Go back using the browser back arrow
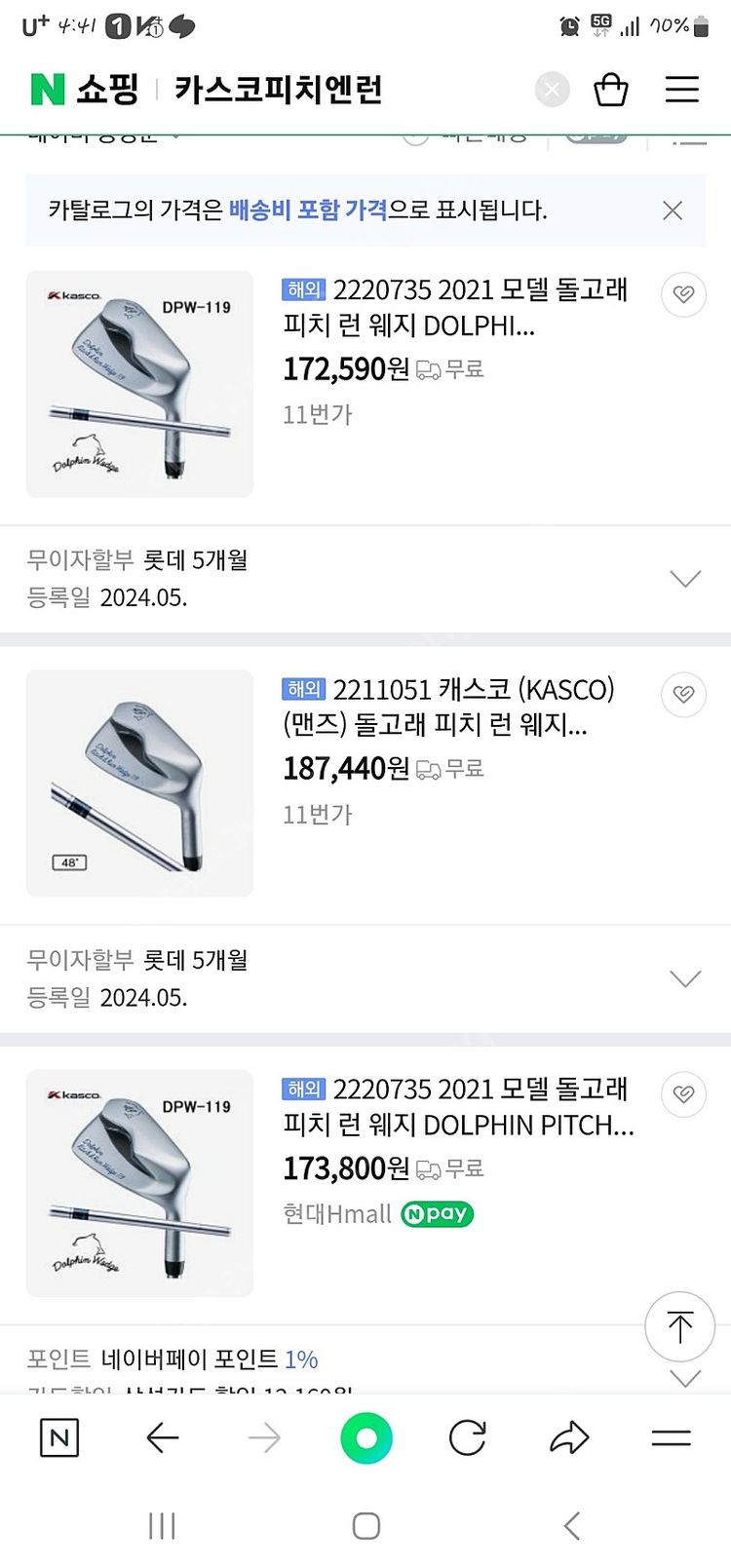731x1568 pixels. (x=163, y=1436)
